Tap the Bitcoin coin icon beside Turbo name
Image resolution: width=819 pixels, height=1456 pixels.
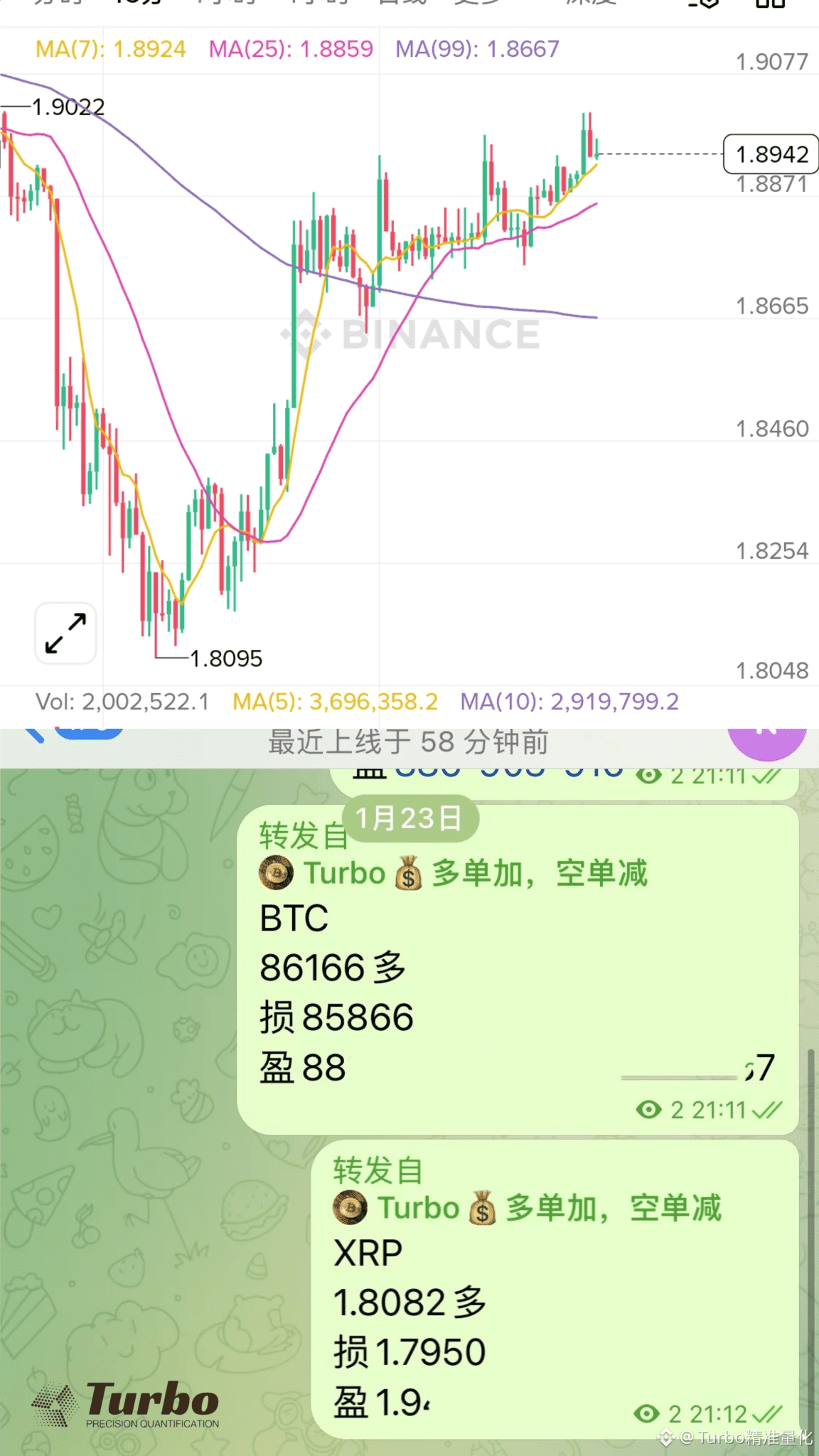point(276,873)
